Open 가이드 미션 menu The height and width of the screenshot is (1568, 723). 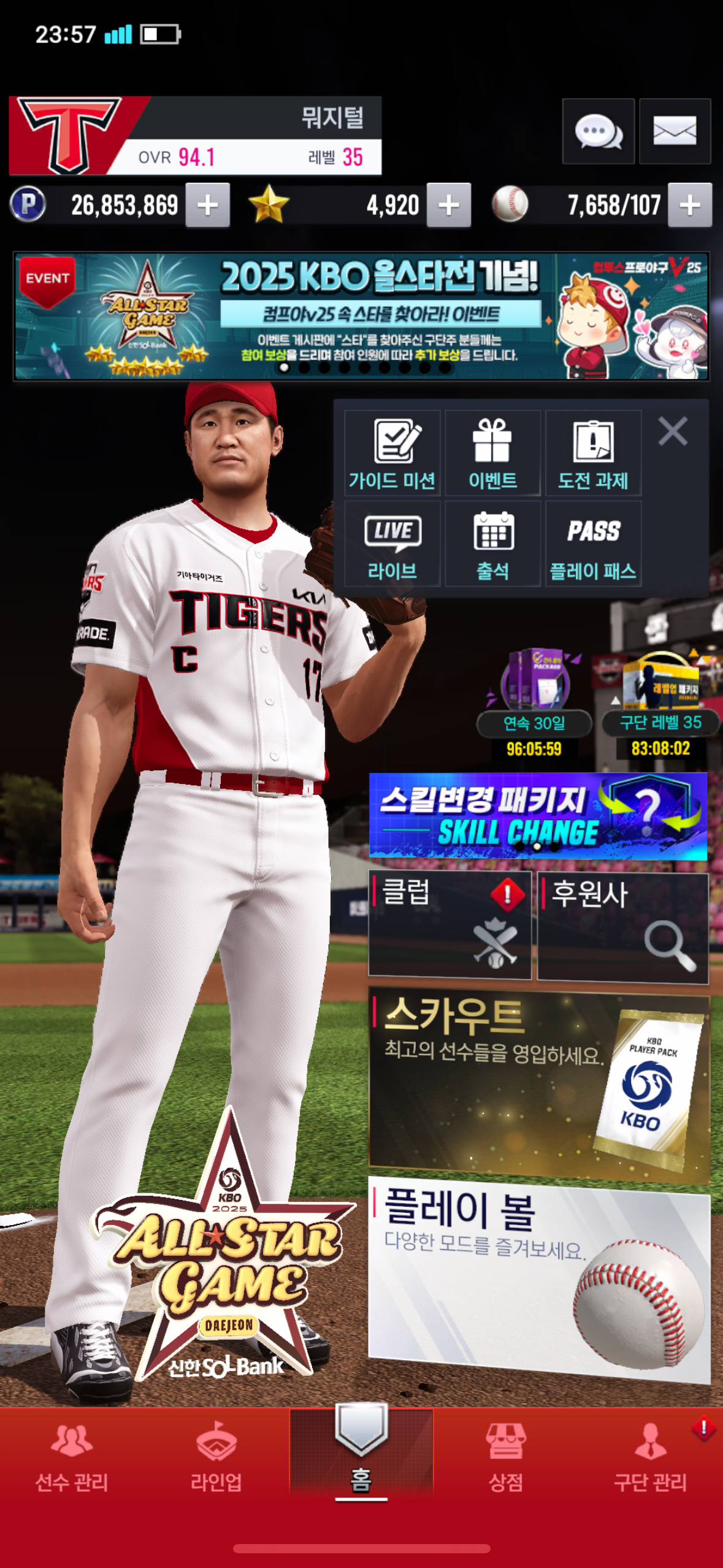(392, 454)
